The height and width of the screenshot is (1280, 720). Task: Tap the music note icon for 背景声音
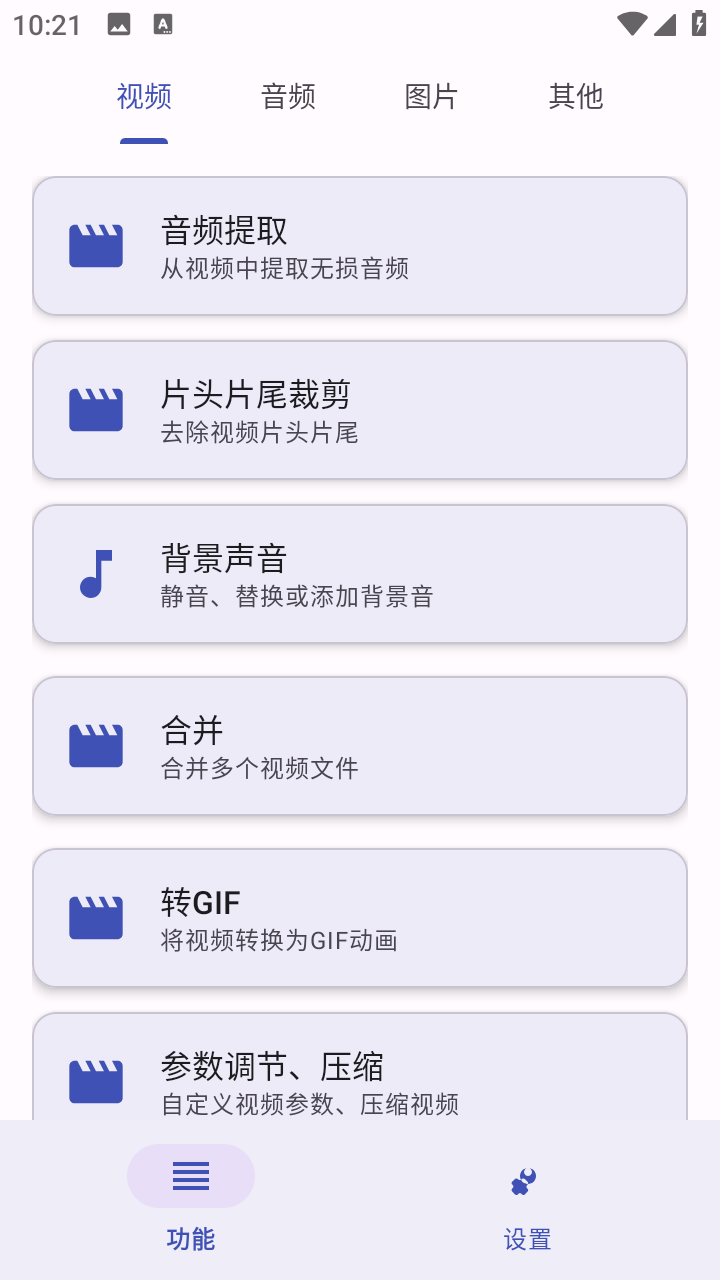95,572
